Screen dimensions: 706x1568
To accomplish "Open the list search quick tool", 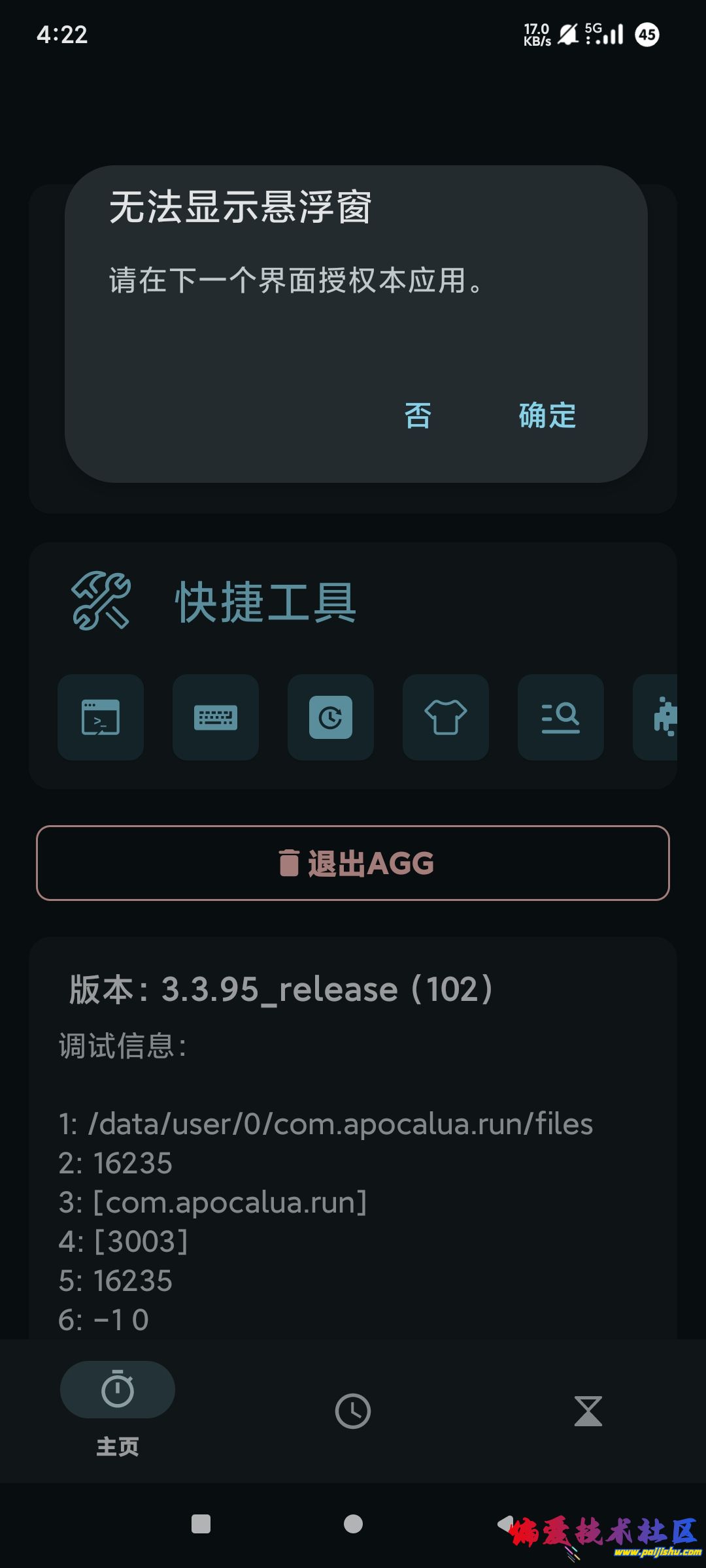I will (x=560, y=717).
